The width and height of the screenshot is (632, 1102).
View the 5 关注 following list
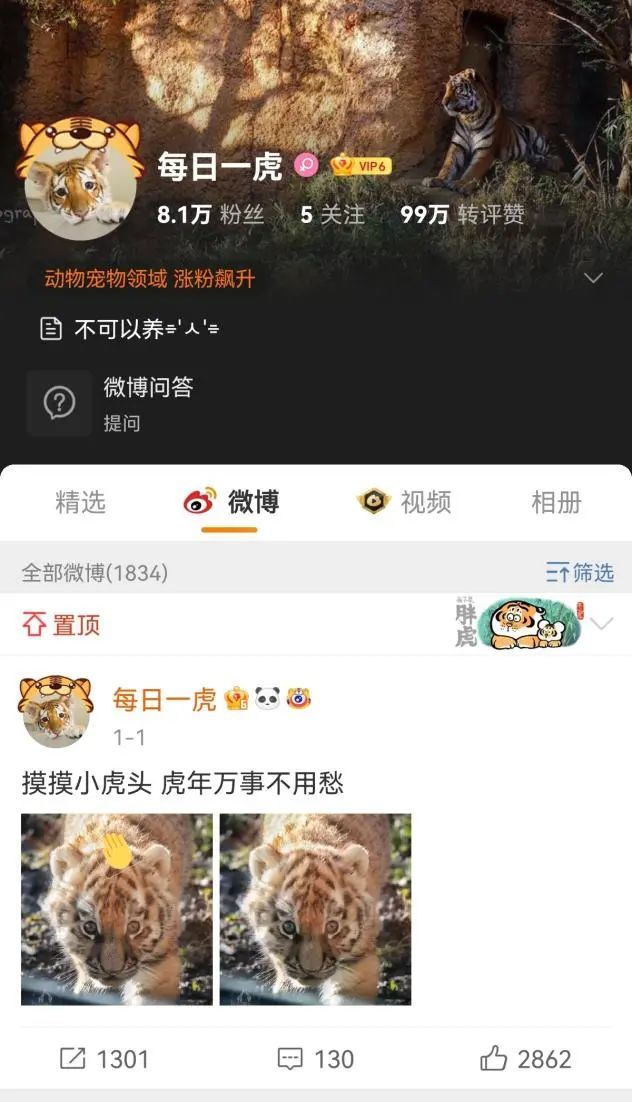[332, 215]
